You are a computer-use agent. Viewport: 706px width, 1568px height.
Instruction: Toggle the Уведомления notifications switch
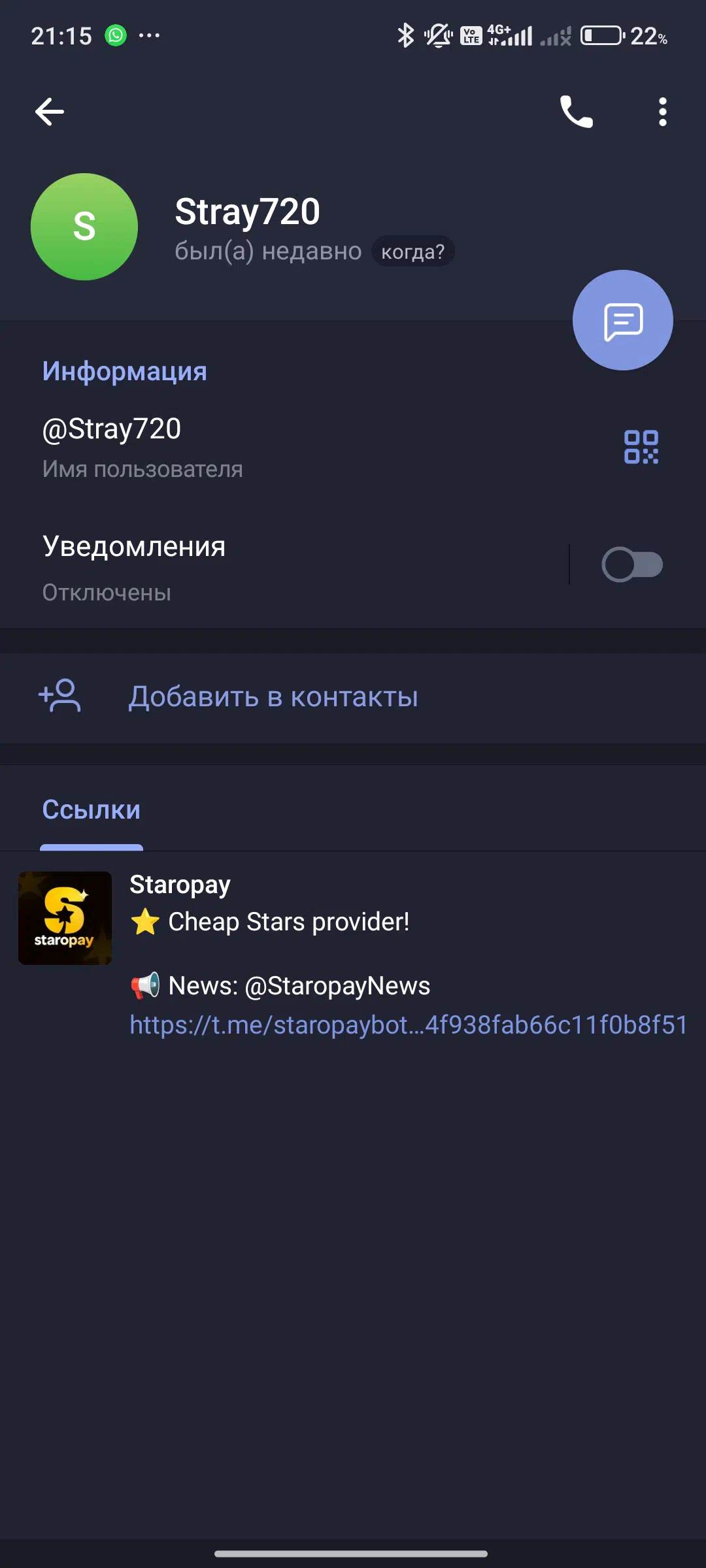(632, 564)
